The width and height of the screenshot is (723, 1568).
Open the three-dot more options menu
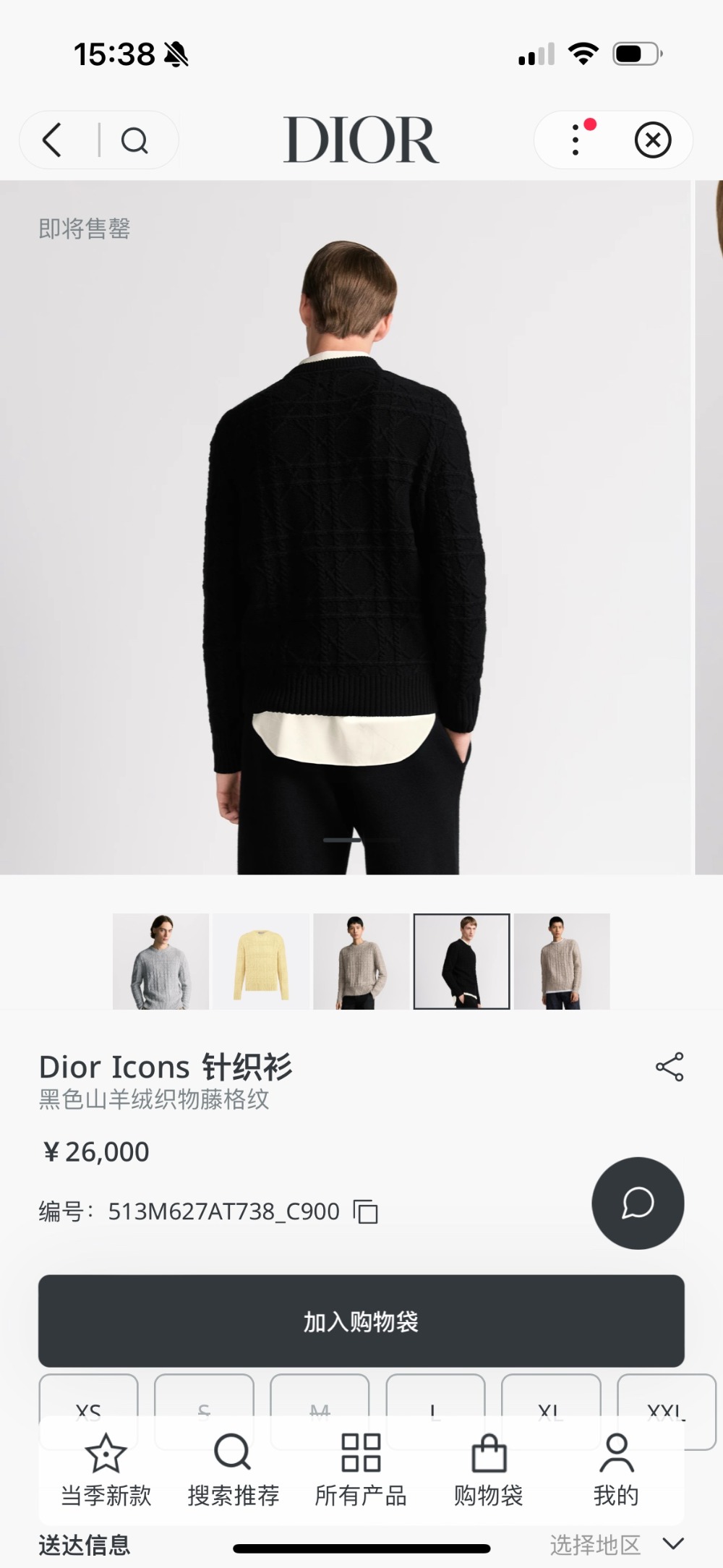(x=576, y=140)
